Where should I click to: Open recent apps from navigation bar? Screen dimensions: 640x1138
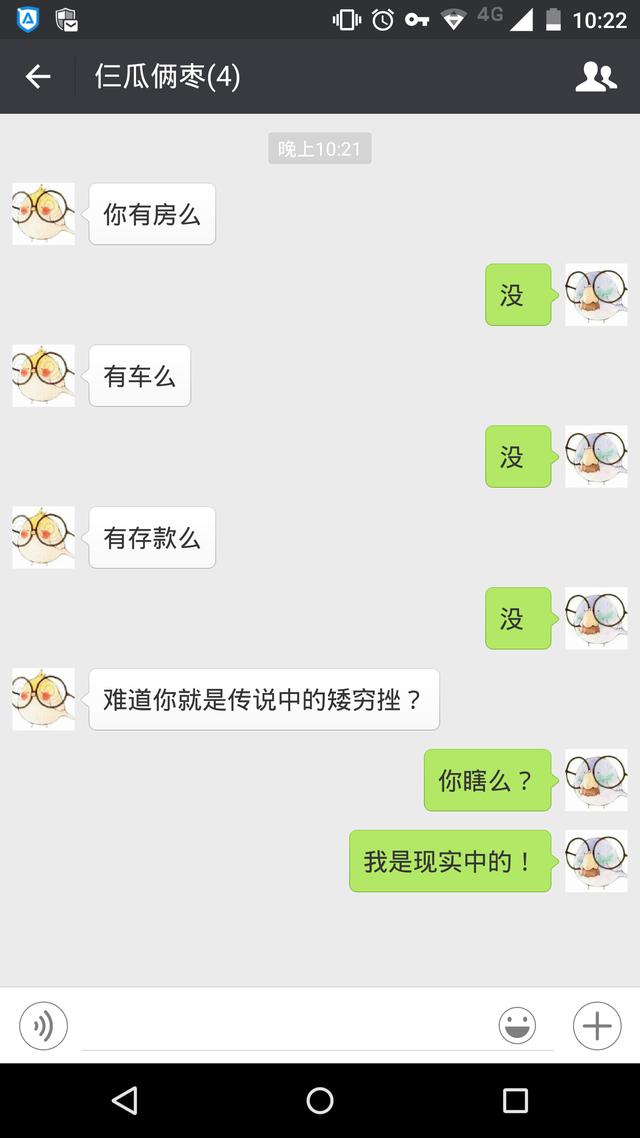click(515, 1101)
